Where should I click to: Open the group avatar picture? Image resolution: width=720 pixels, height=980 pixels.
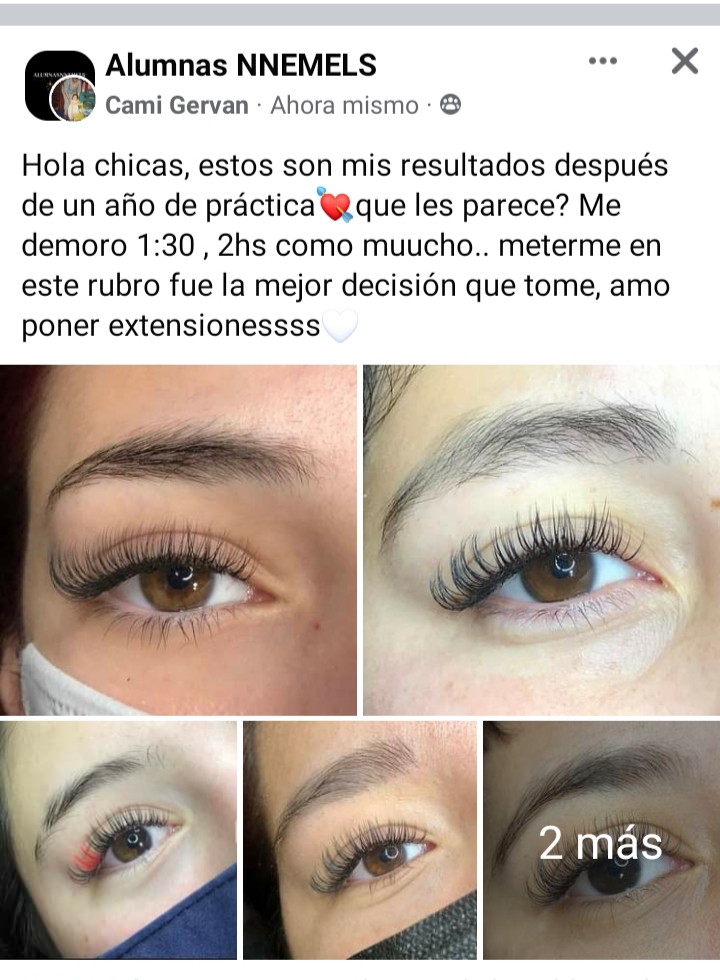click(58, 85)
